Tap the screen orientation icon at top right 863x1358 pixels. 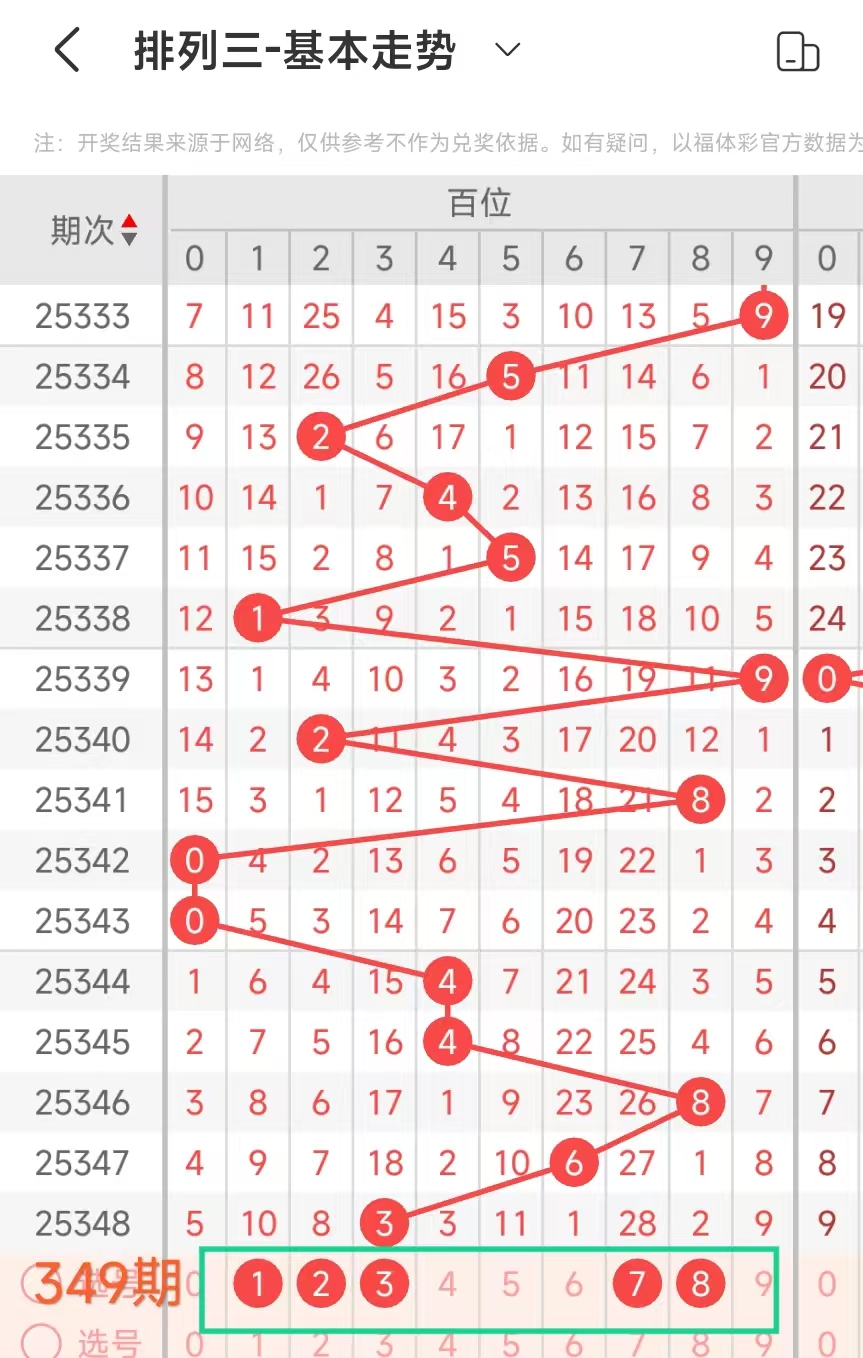tap(797, 52)
